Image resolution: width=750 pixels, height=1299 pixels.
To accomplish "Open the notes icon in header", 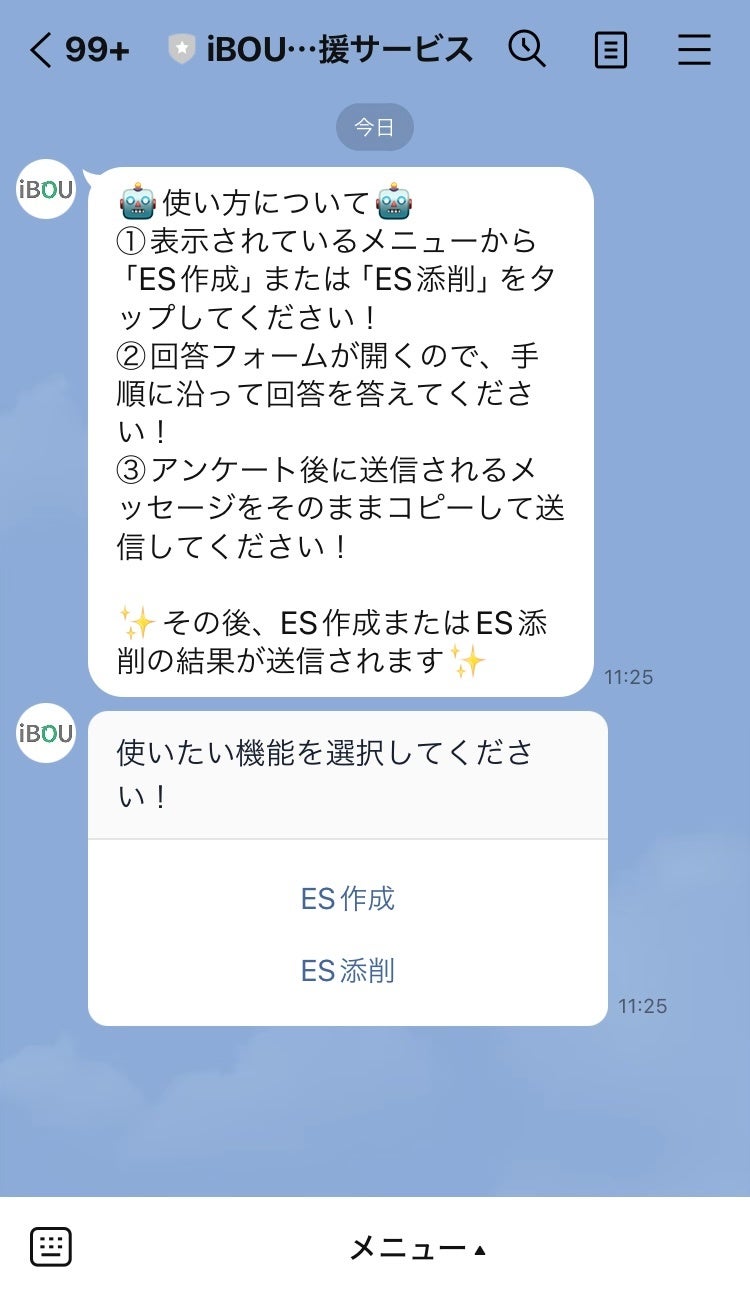I will point(611,50).
